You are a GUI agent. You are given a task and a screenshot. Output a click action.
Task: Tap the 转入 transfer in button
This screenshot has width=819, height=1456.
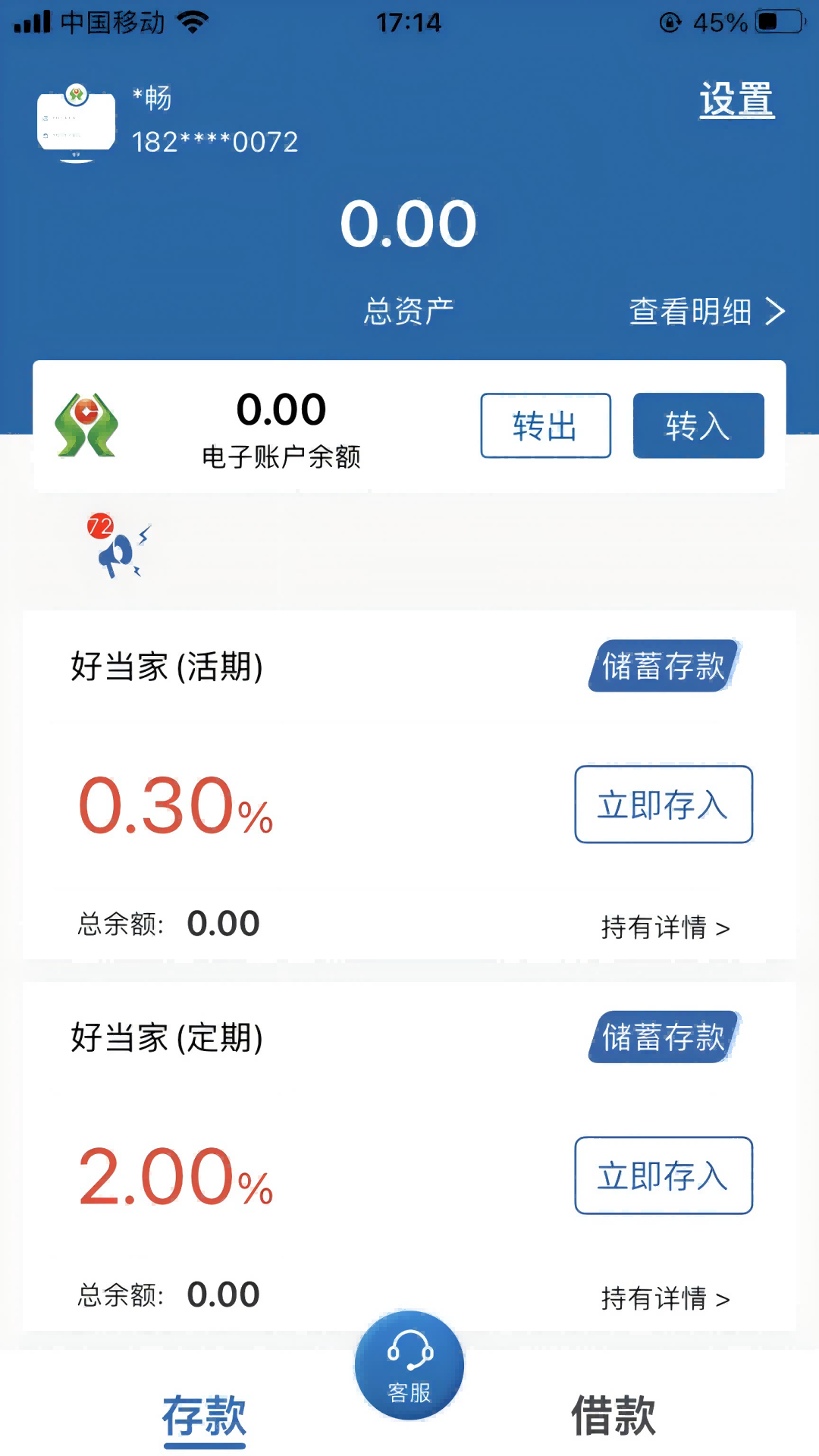(x=698, y=425)
